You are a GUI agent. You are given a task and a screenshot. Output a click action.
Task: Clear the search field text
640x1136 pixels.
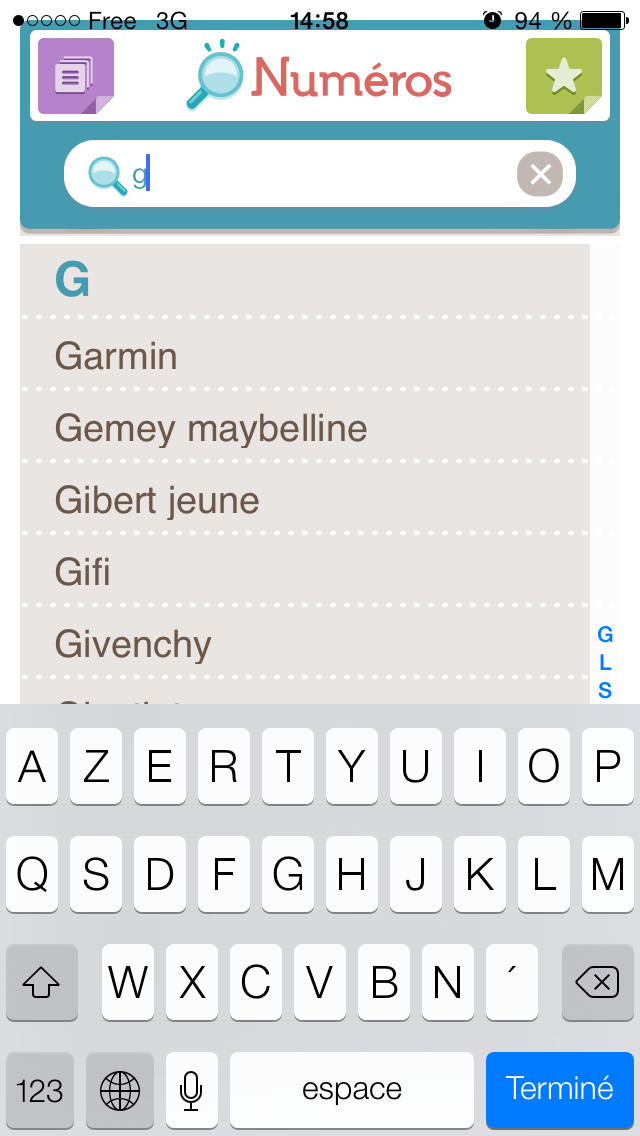pos(540,174)
